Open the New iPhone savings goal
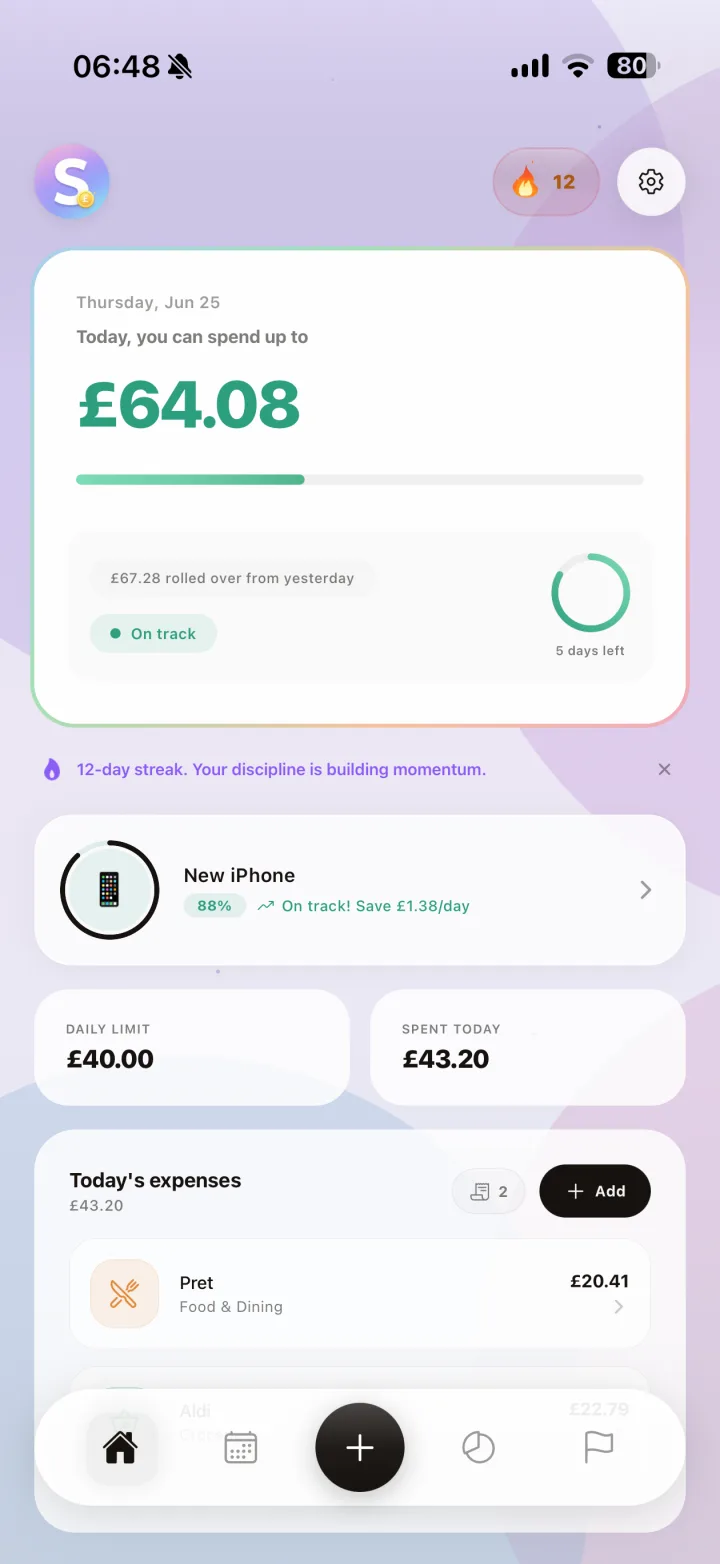720x1564 pixels. tap(360, 890)
